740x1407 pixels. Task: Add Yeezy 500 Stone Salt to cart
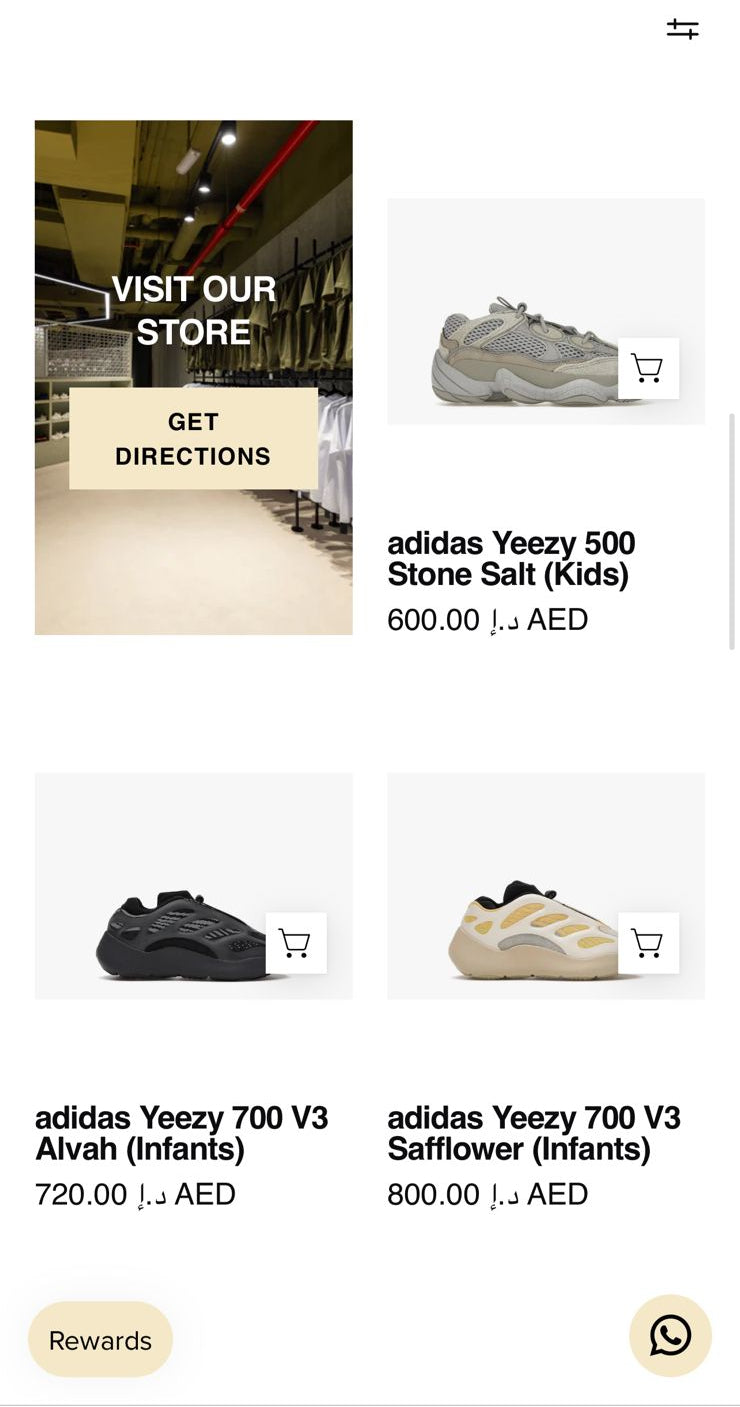[x=648, y=369]
